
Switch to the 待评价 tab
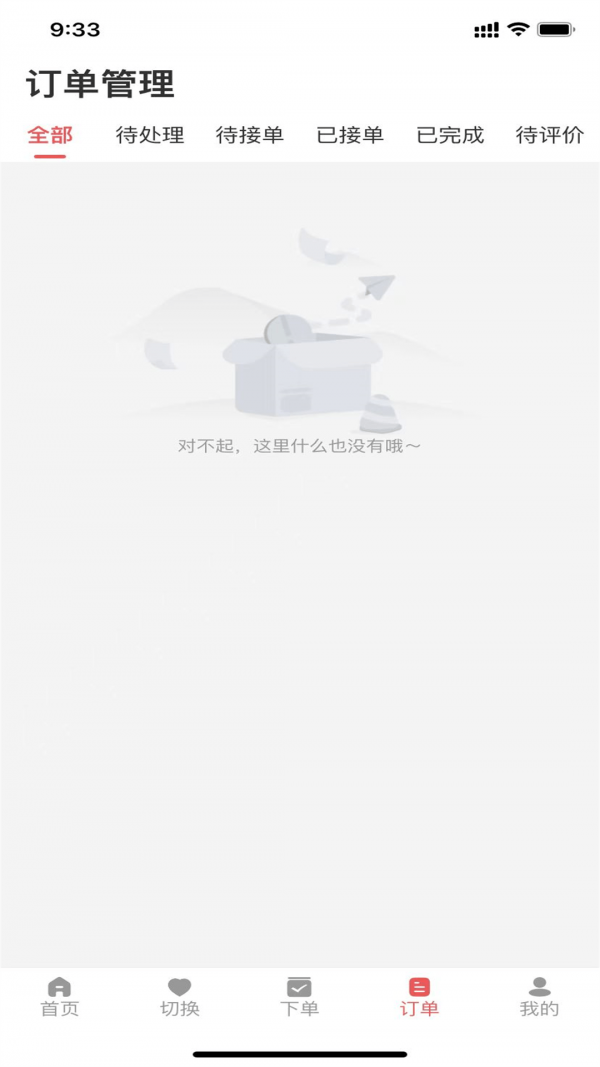point(550,136)
